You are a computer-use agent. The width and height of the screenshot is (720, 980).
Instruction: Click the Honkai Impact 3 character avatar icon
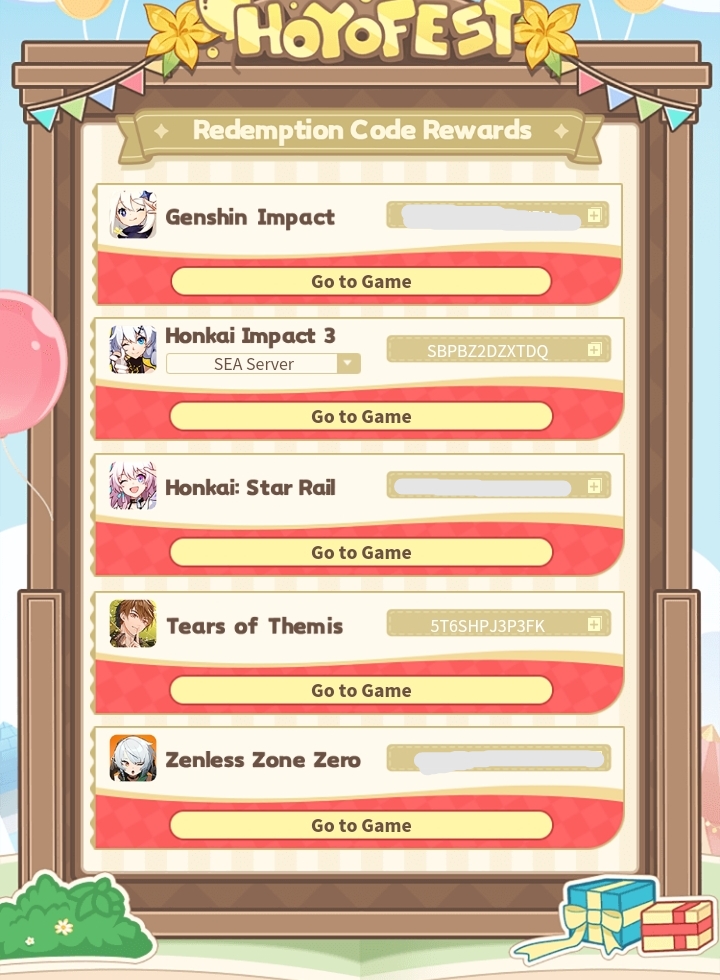pos(134,349)
